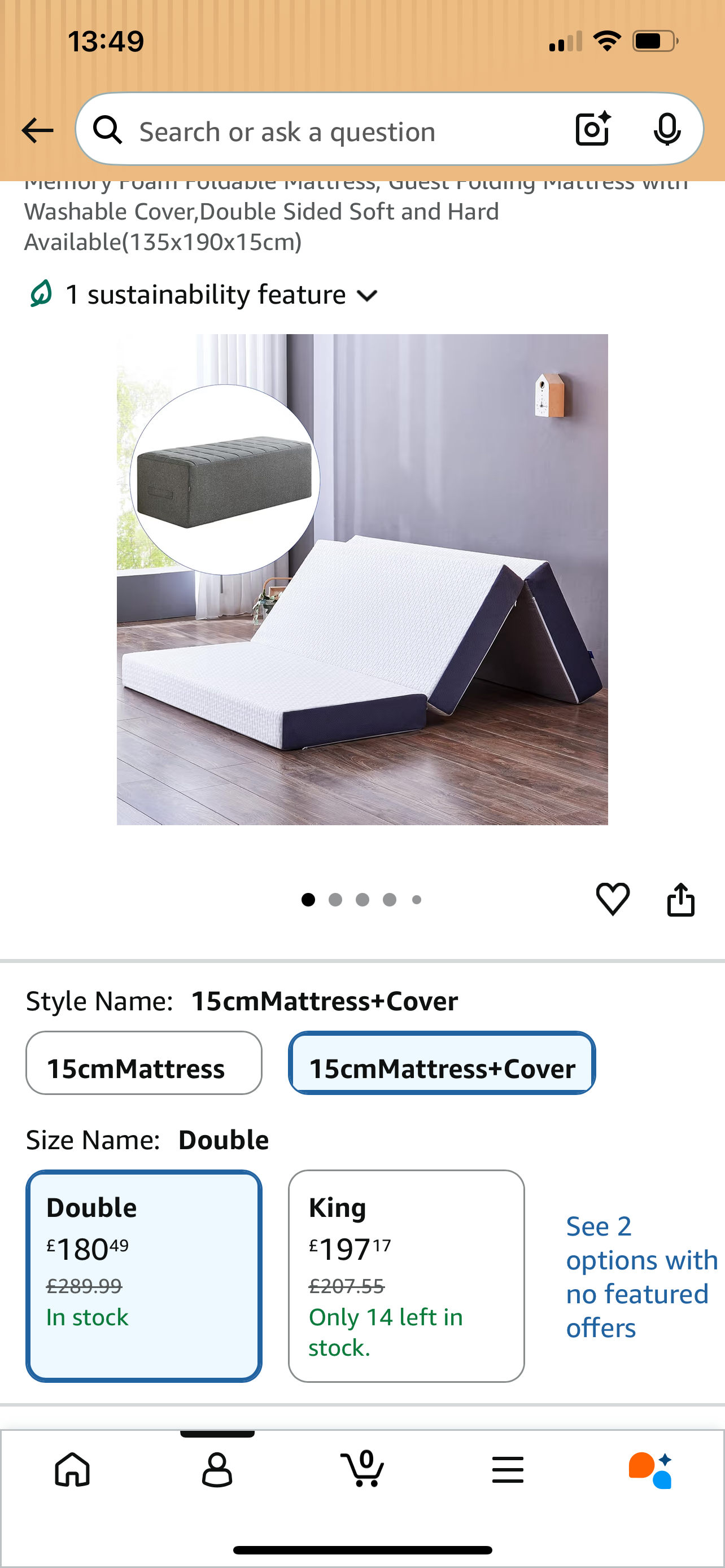The image size is (725, 1568).
Task: Open camera lens search
Action: tap(592, 129)
